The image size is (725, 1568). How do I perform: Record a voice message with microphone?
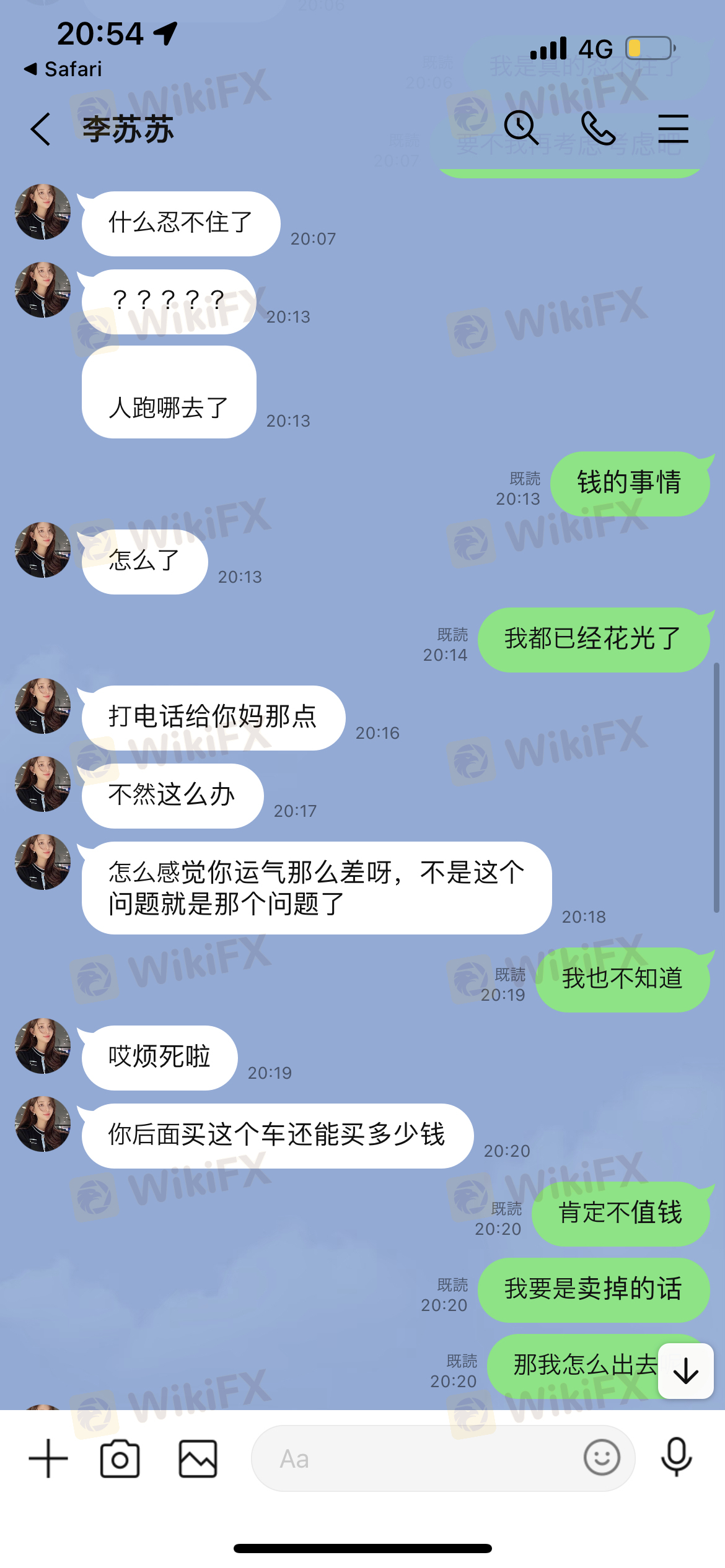(x=676, y=1457)
